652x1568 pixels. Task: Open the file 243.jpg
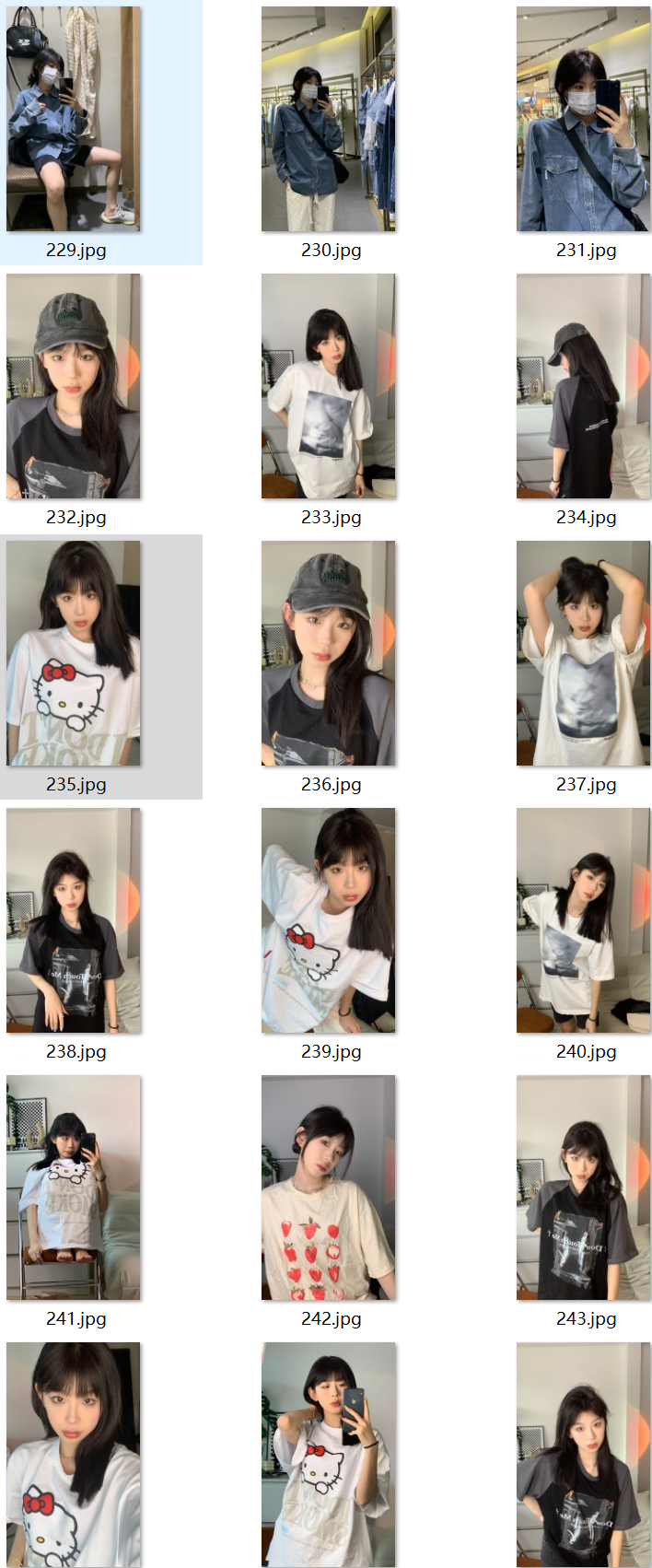pyautogui.click(x=584, y=1188)
